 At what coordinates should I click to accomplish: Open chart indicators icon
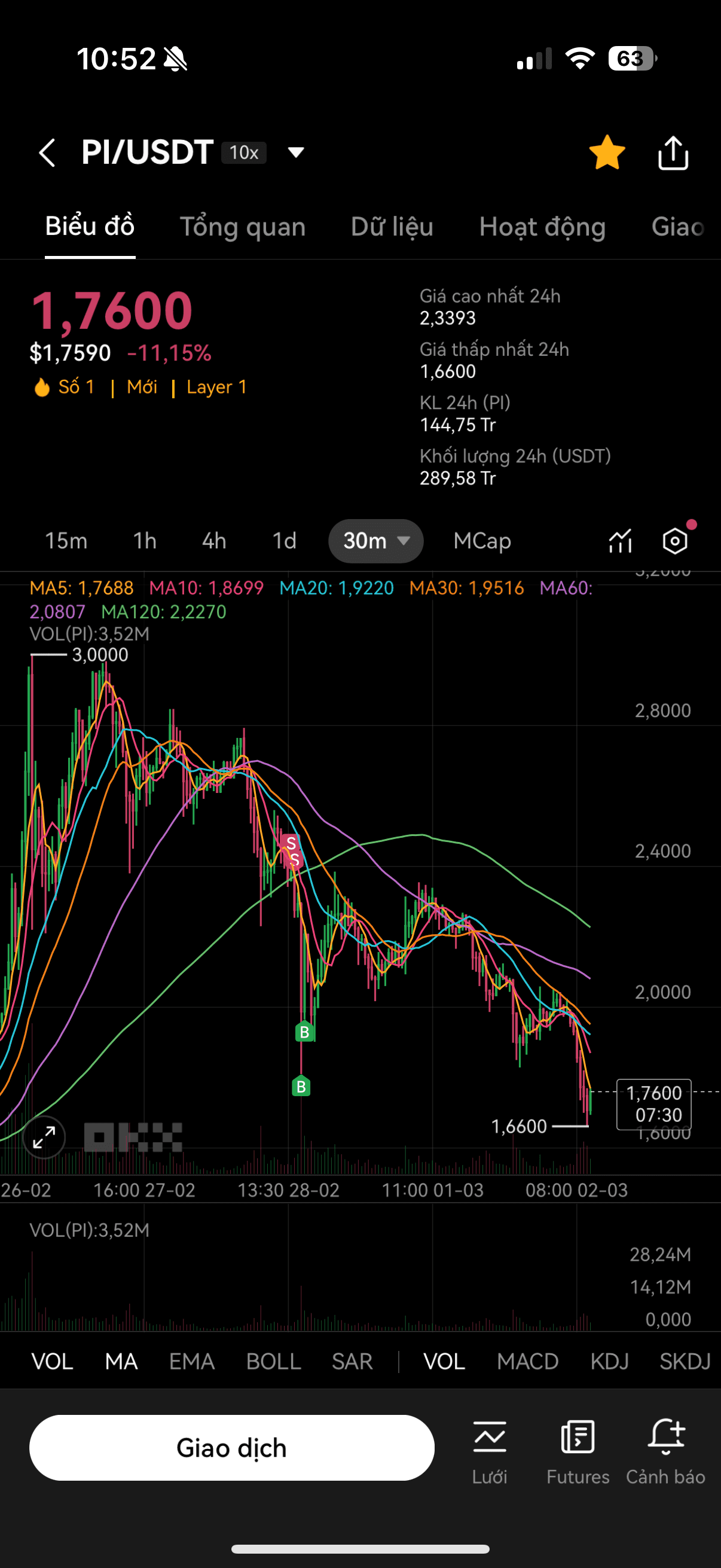[620, 541]
